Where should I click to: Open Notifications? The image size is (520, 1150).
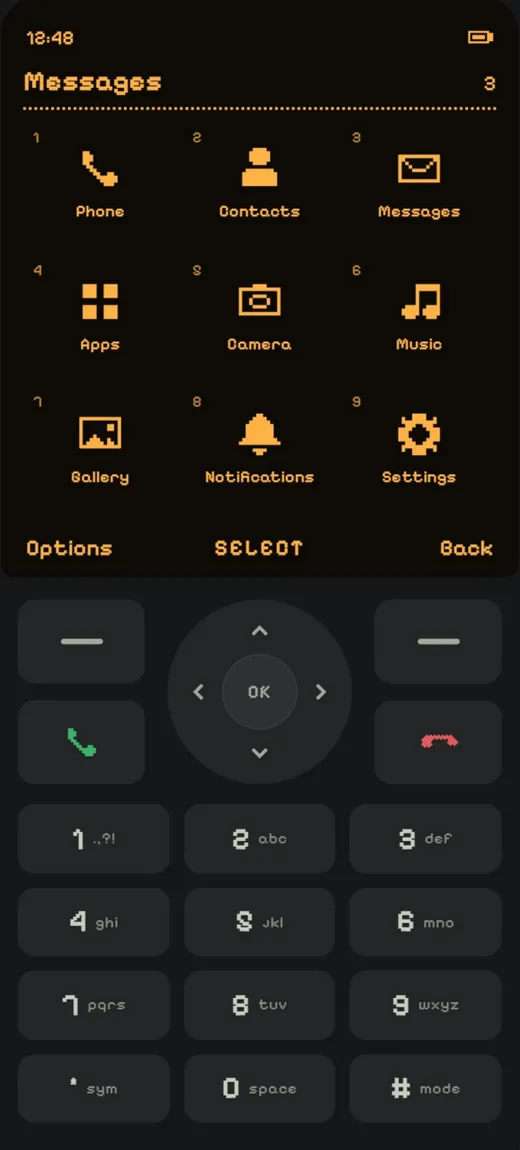click(260, 447)
